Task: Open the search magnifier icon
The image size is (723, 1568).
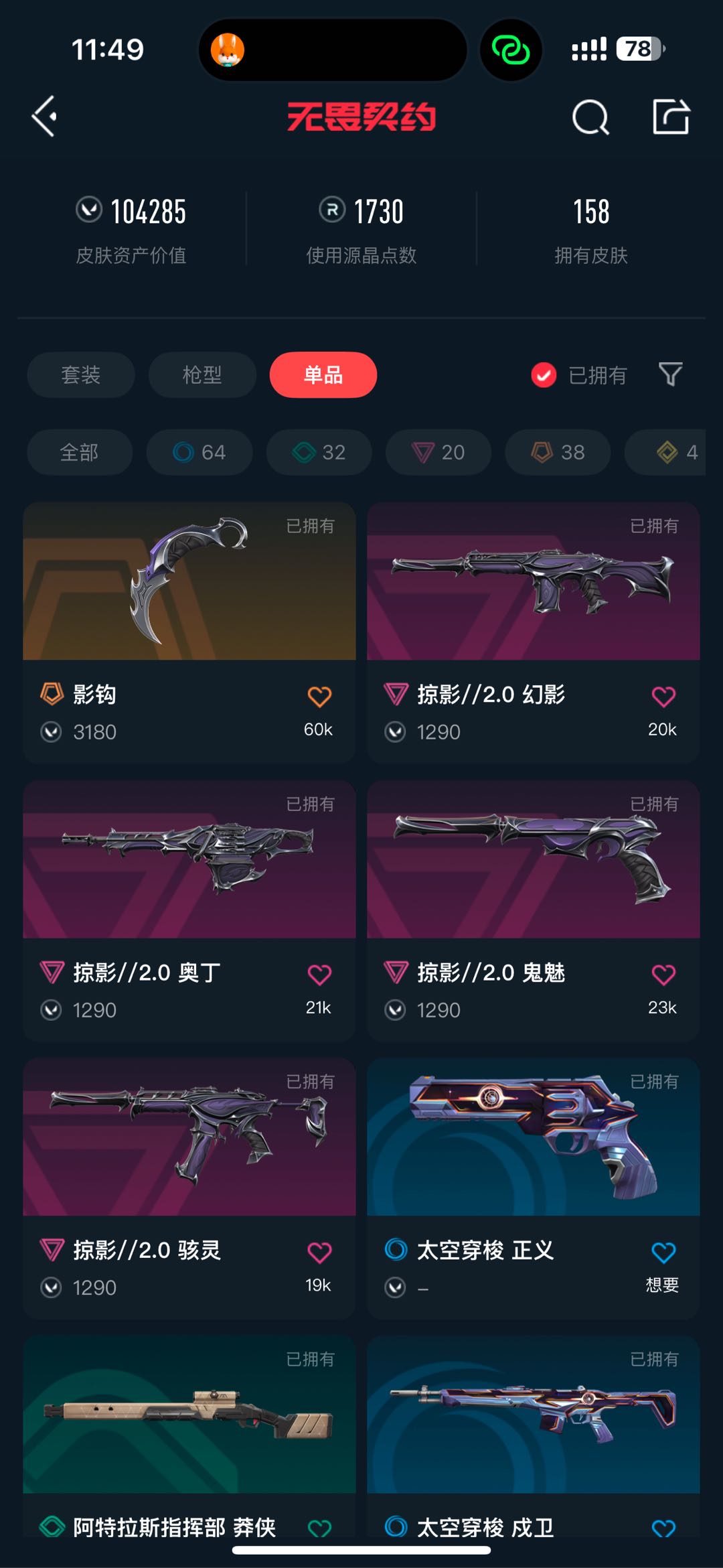Action: [x=590, y=117]
